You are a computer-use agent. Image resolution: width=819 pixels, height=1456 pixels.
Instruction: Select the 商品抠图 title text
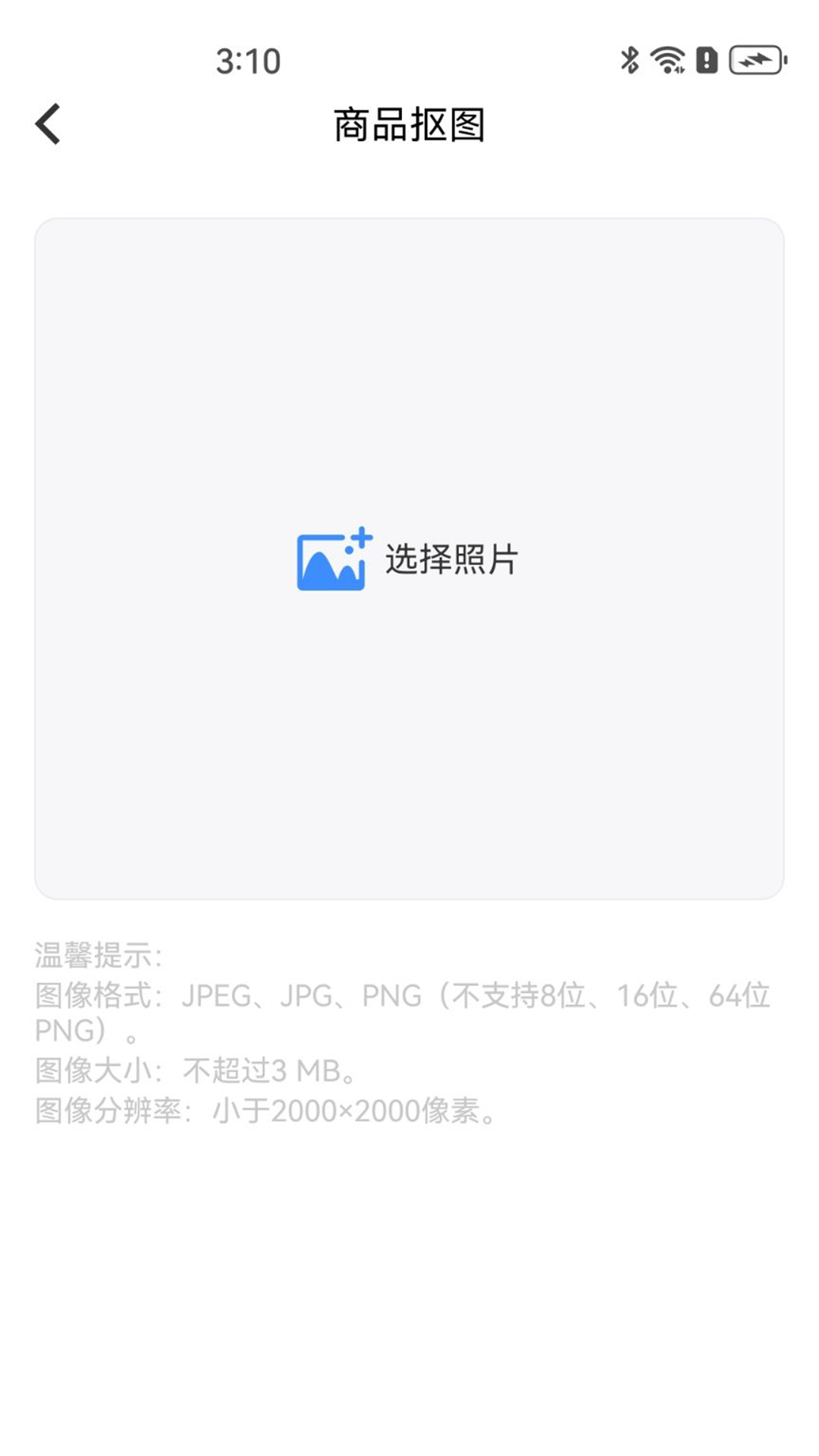tap(409, 123)
